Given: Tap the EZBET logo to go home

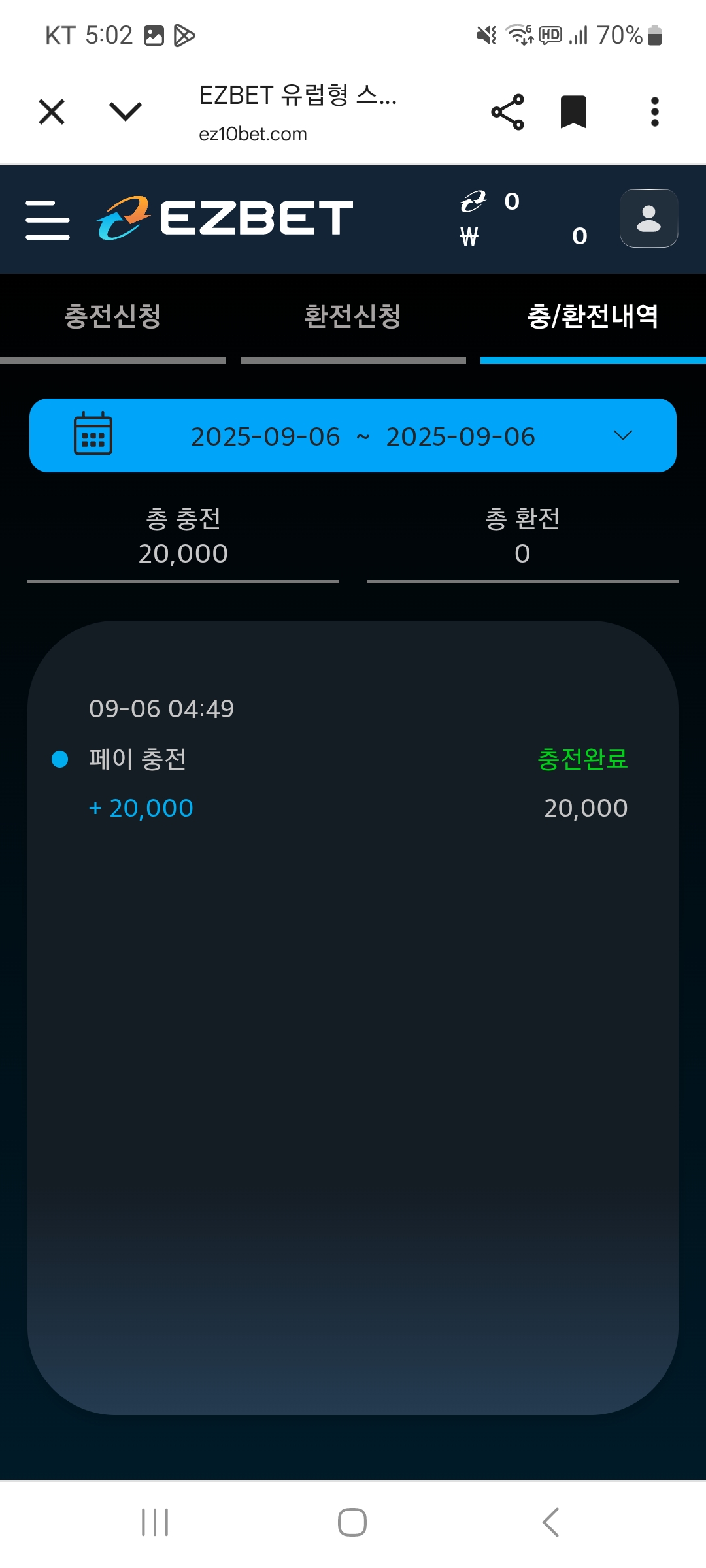Looking at the screenshot, I should click(x=226, y=218).
